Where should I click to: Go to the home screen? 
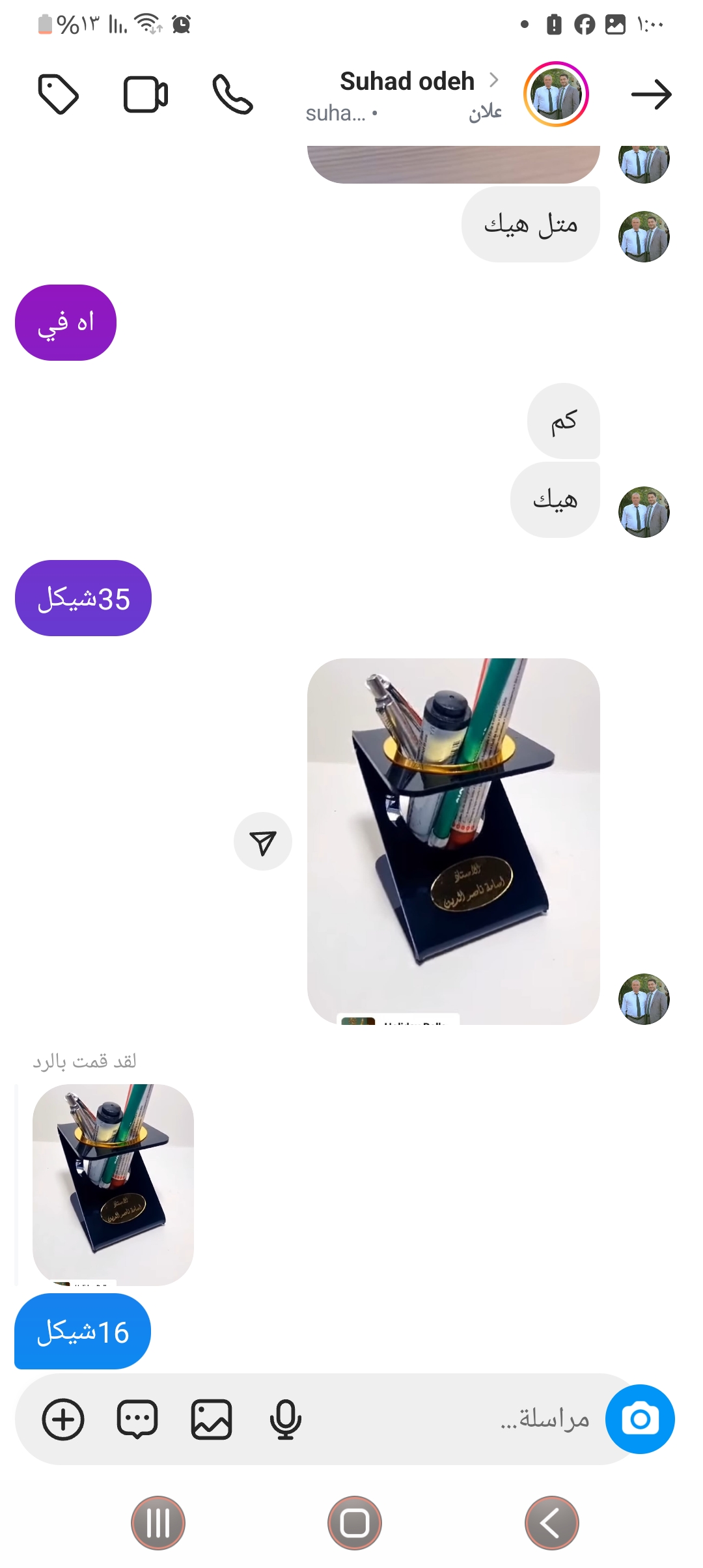pyautogui.click(x=355, y=1523)
